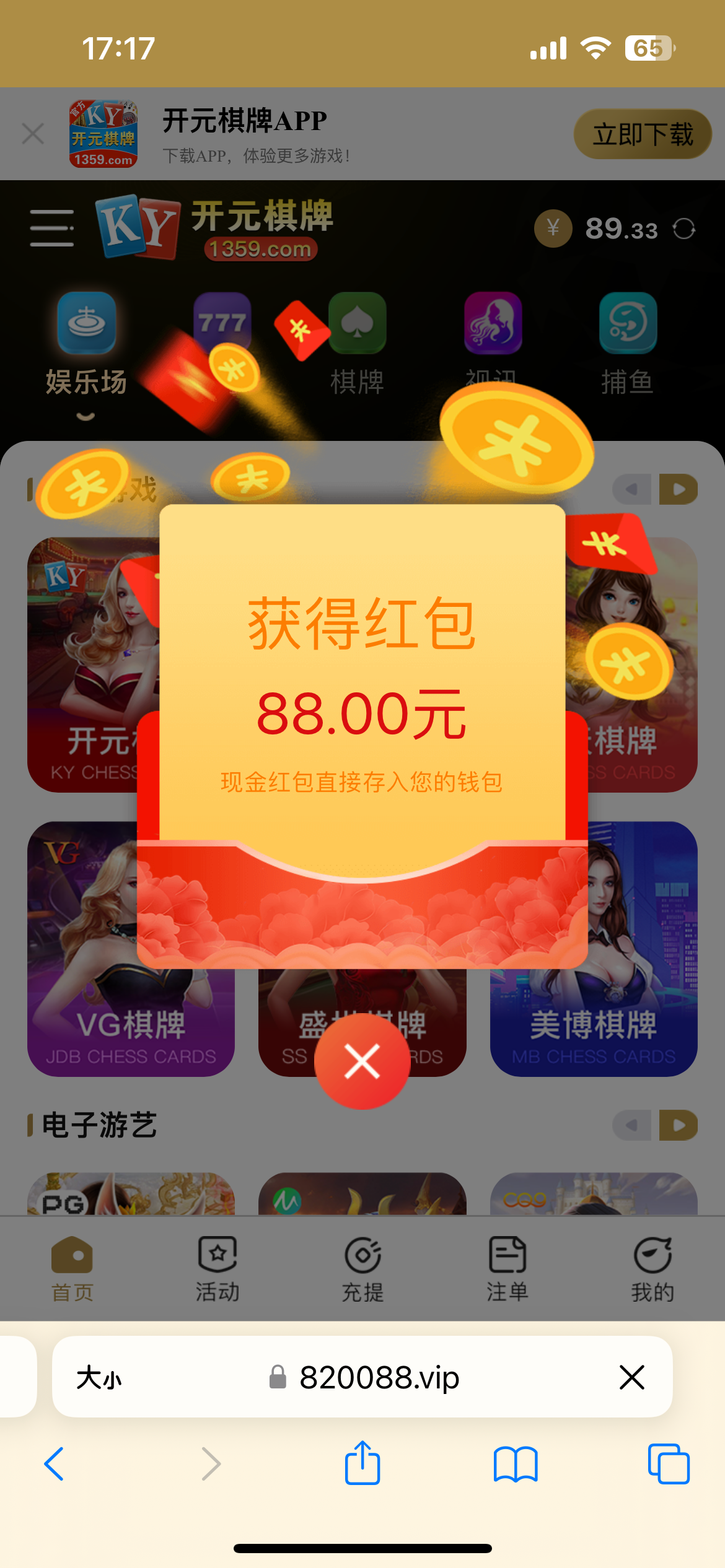
Task: Open the browser tabs overview
Action: (x=668, y=1464)
